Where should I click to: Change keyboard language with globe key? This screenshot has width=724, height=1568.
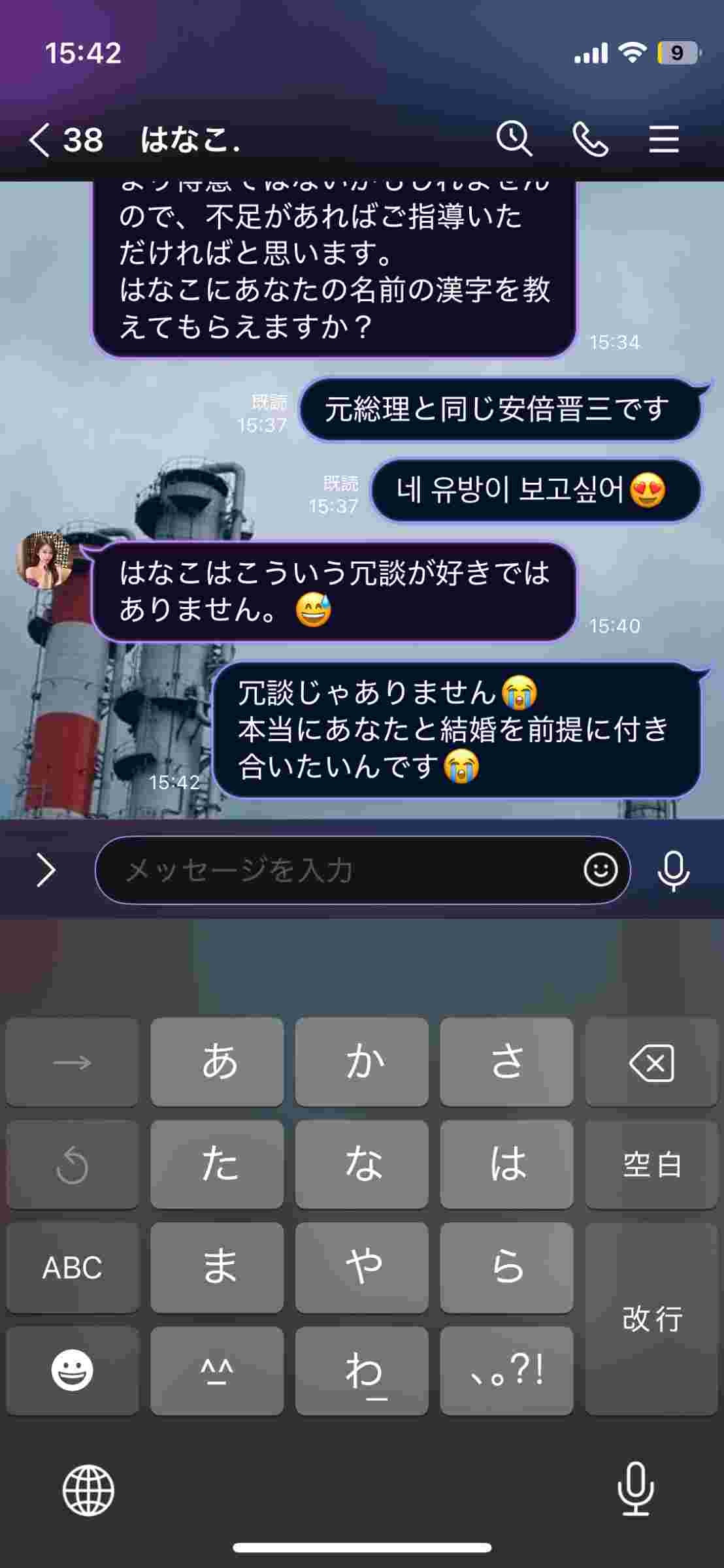click(x=88, y=1490)
